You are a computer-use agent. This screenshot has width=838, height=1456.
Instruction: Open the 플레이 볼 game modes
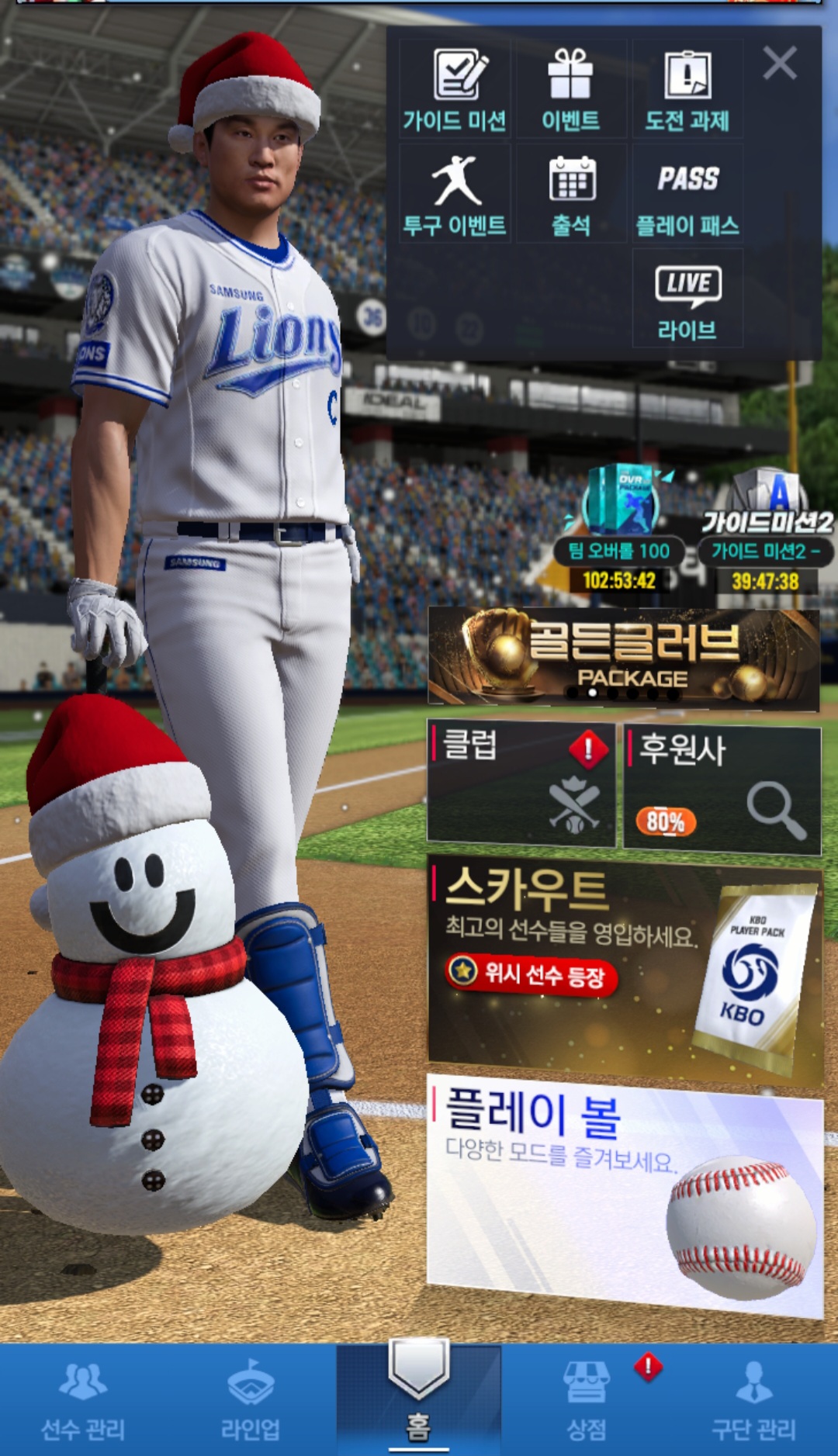click(x=623, y=1195)
